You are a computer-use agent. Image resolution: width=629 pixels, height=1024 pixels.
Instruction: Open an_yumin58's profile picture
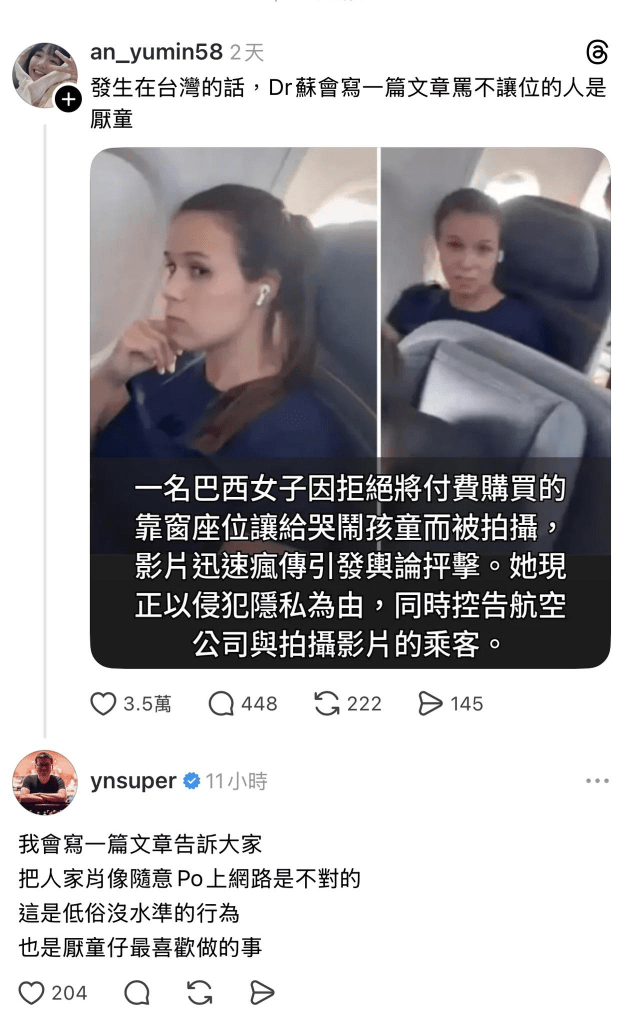tap(44, 75)
